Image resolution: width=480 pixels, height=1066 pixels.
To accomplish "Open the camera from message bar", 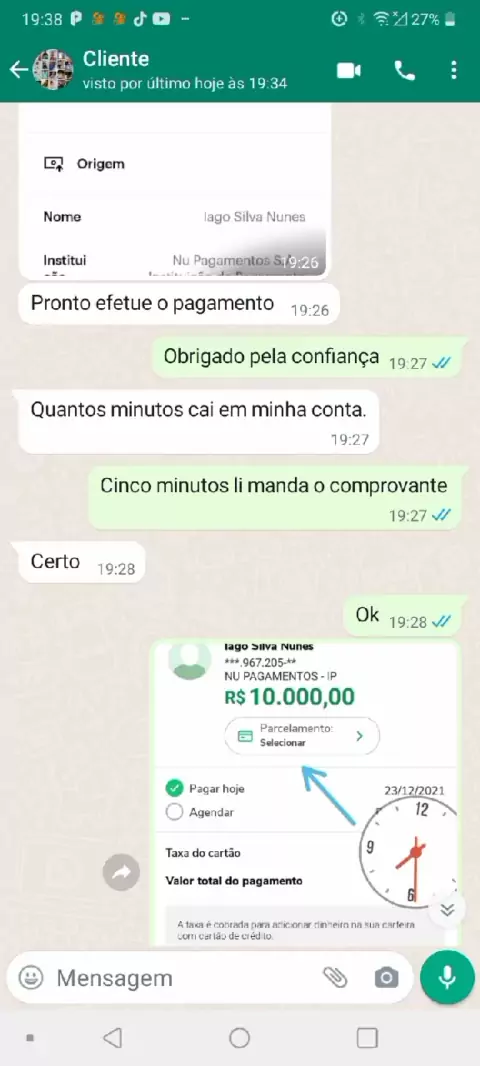I will pos(386,978).
